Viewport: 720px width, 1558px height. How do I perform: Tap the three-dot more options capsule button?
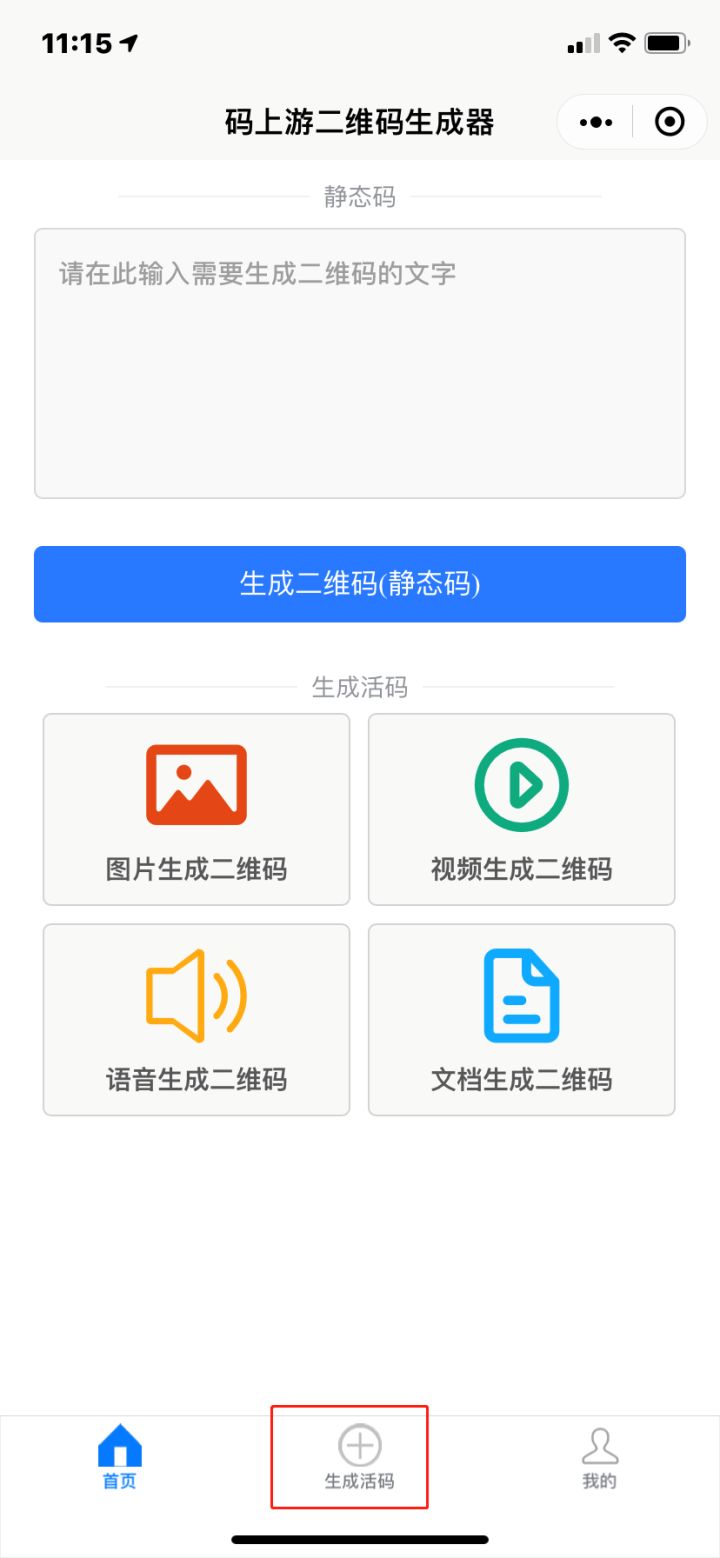pyautogui.click(x=594, y=121)
